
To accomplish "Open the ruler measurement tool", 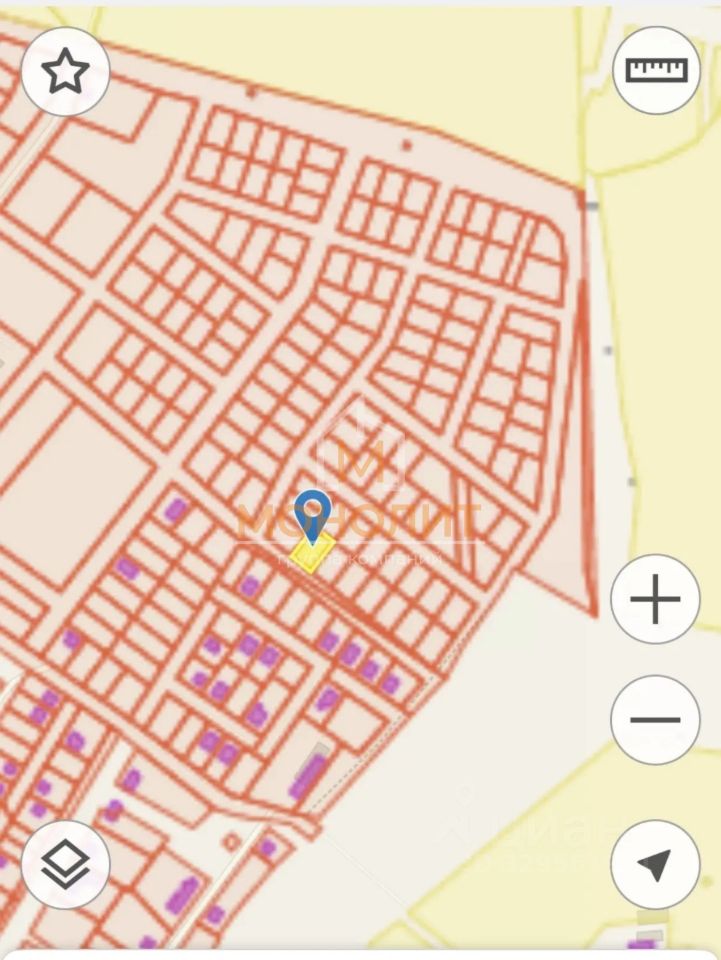I will [x=656, y=70].
